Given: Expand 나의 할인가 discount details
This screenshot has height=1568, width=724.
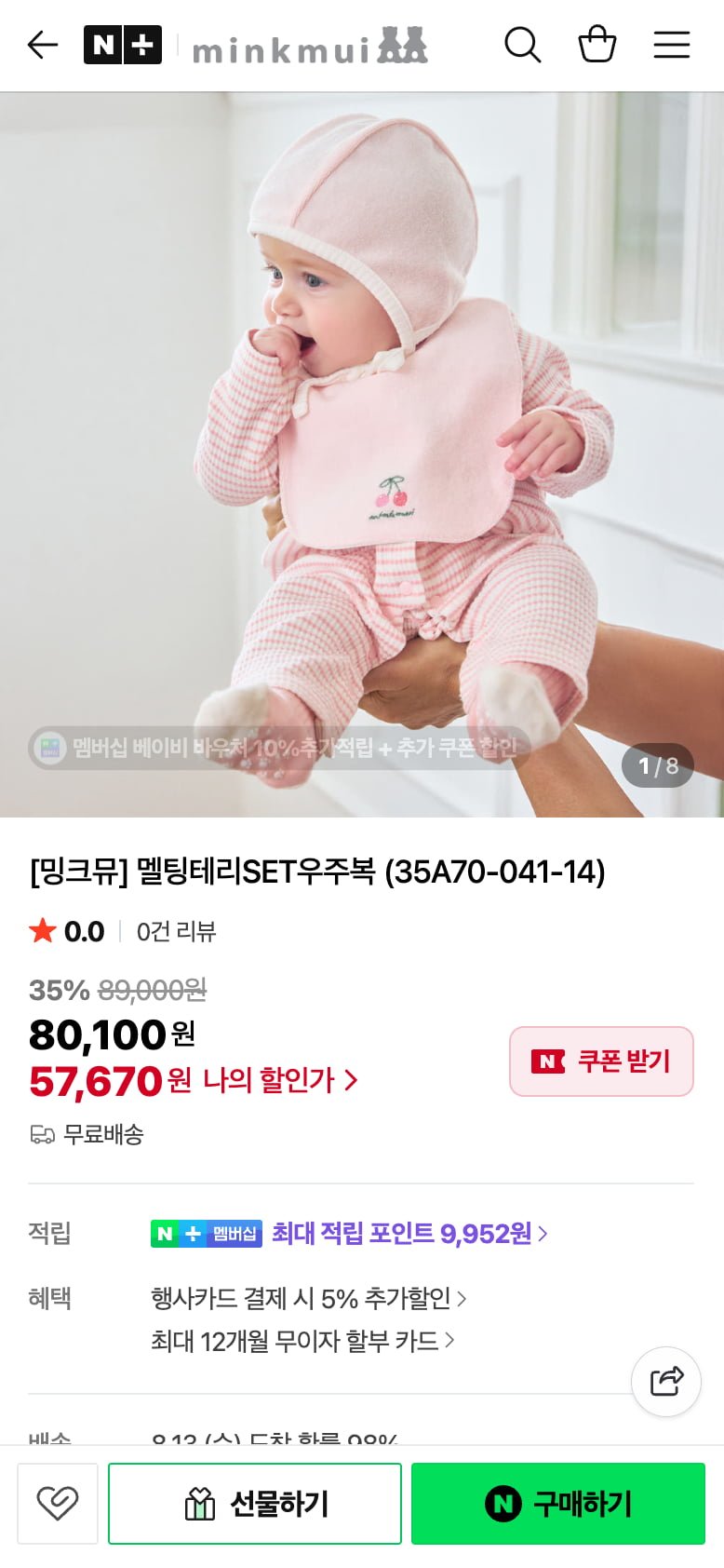Looking at the screenshot, I should 280,1080.
